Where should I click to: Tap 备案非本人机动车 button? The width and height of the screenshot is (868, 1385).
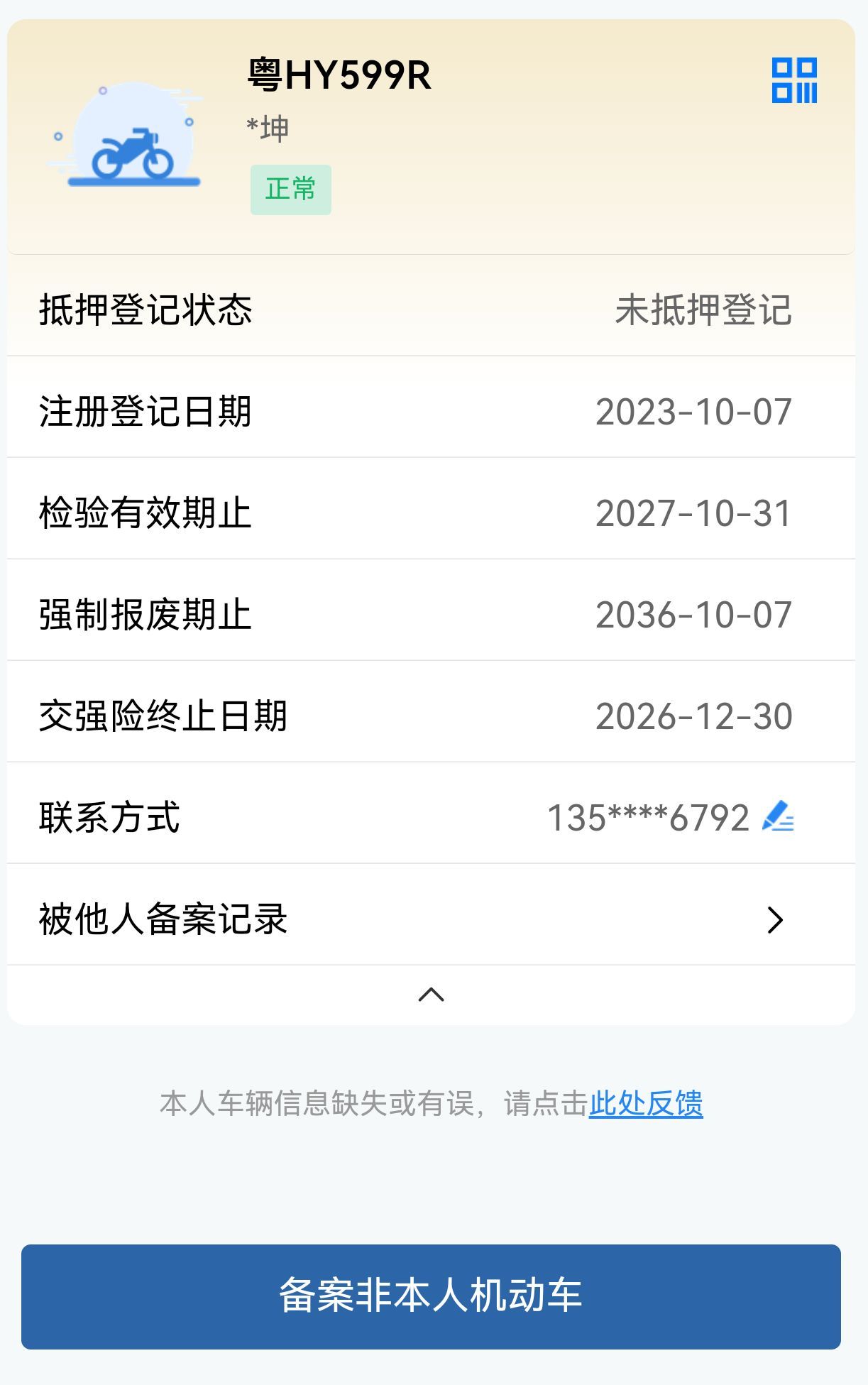coord(431,1296)
